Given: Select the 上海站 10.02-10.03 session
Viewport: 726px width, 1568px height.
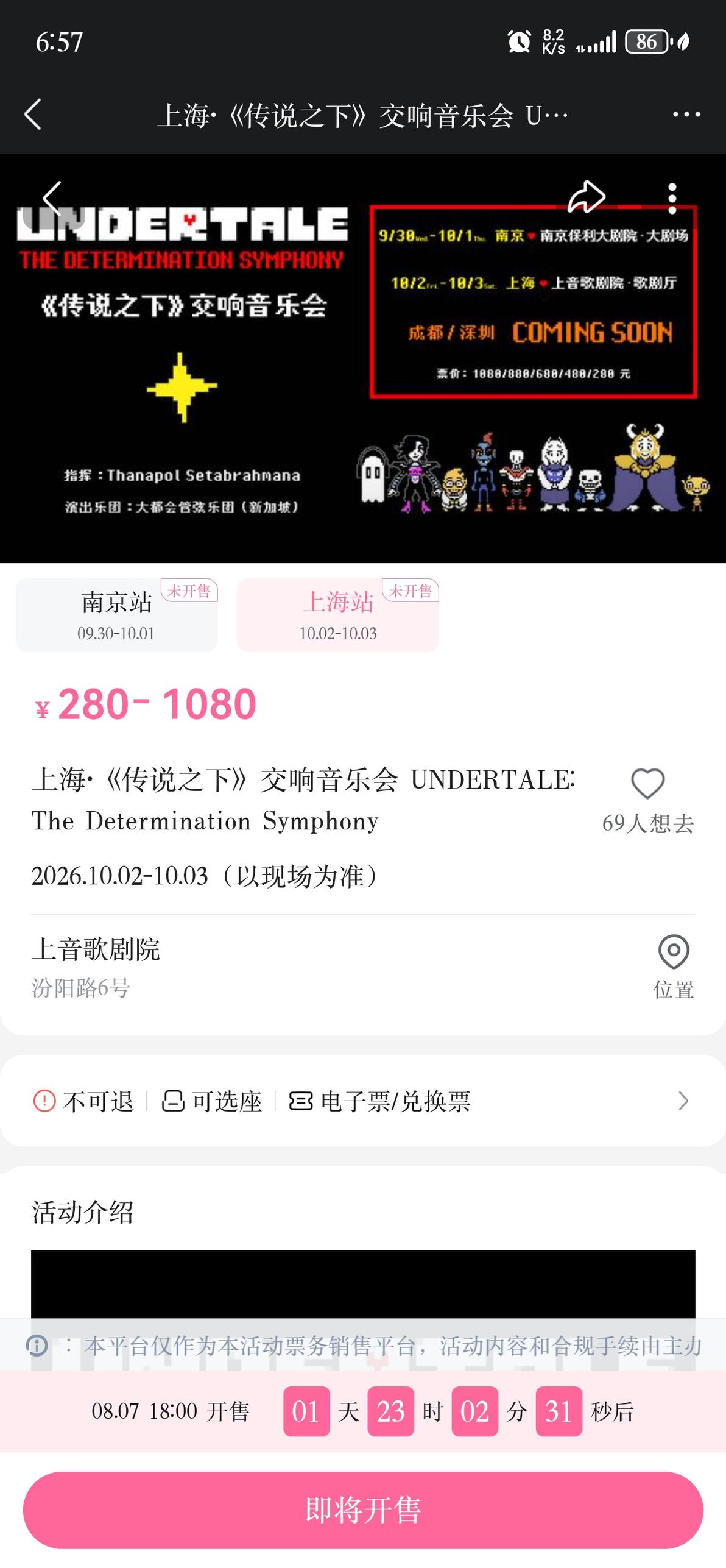Looking at the screenshot, I should pyautogui.click(x=337, y=615).
